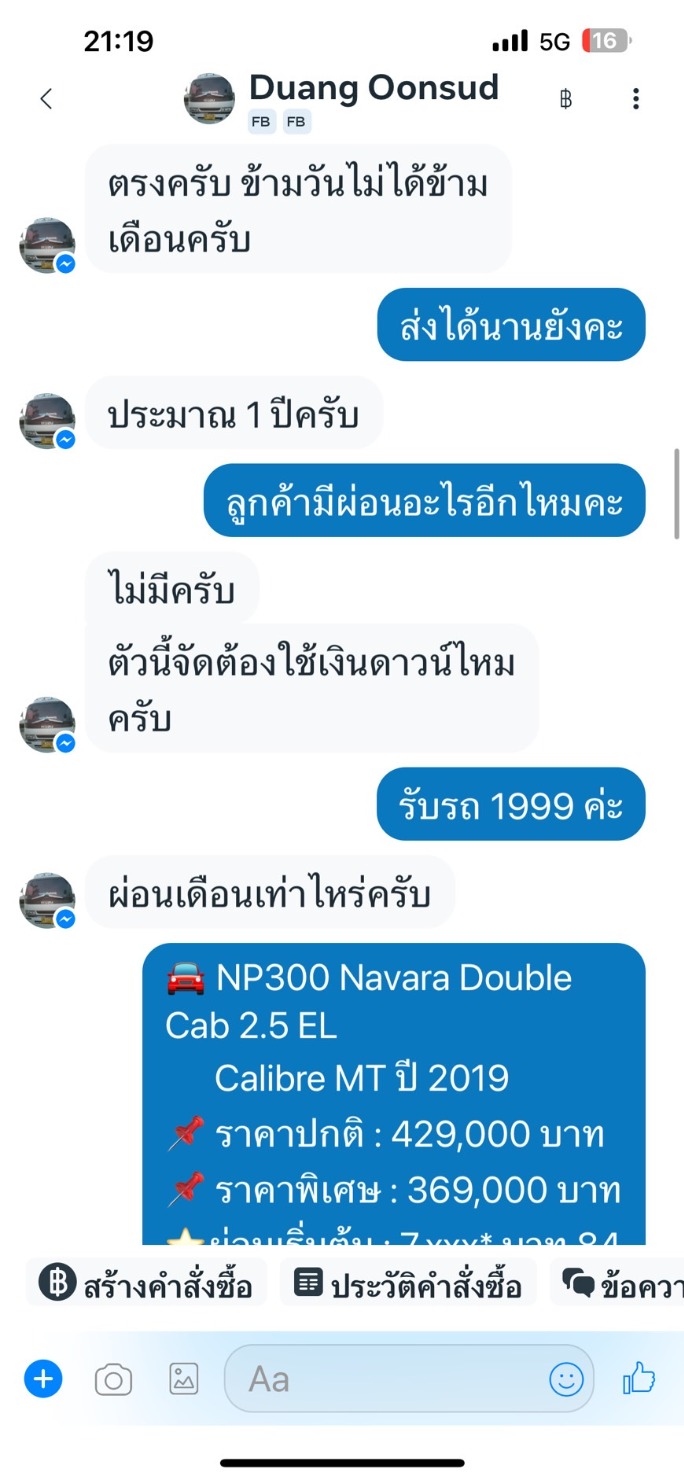Open the emoji smiley picker

(566, 1380)
